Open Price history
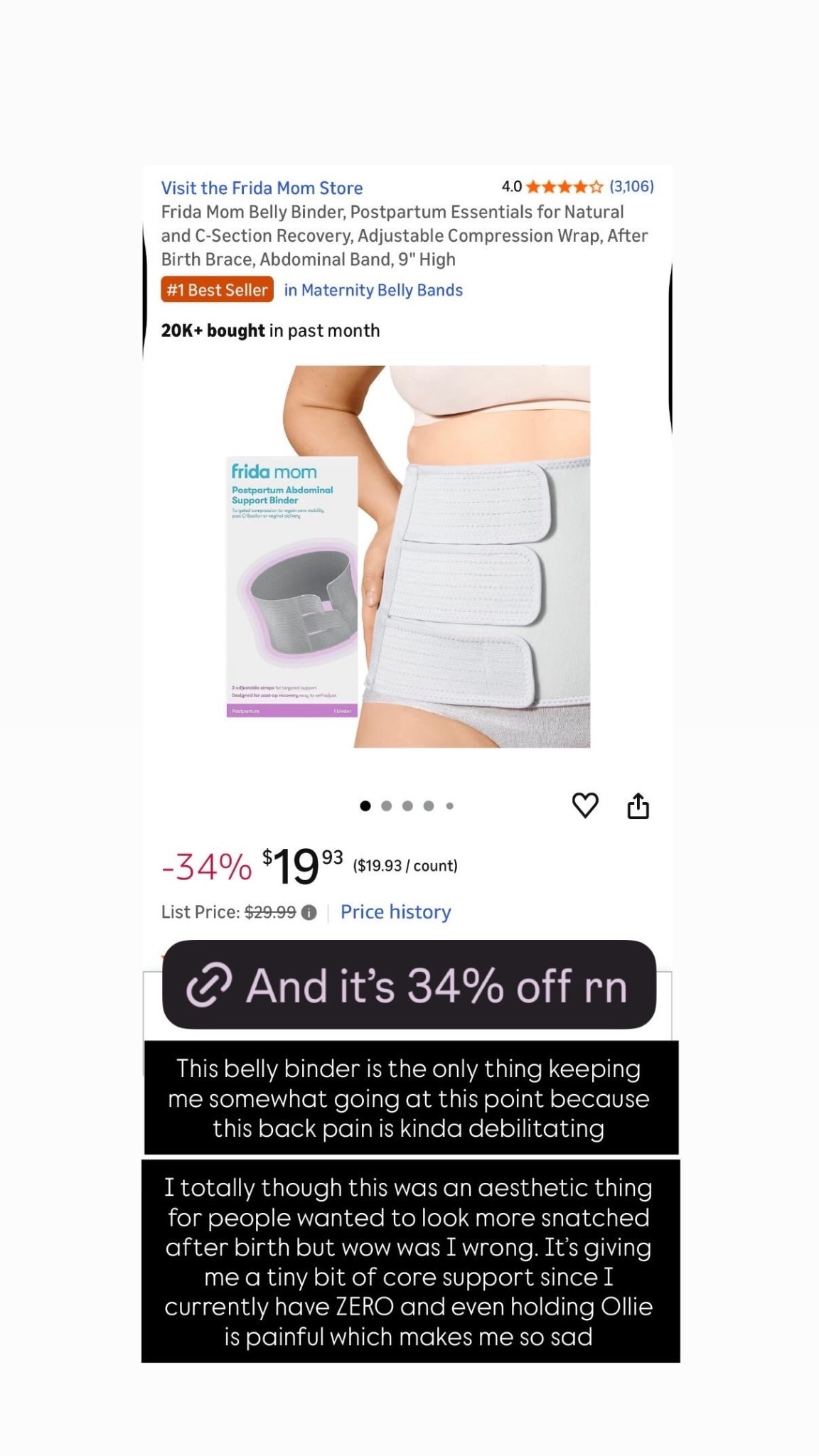The image size is (819, 1456). 396,911
